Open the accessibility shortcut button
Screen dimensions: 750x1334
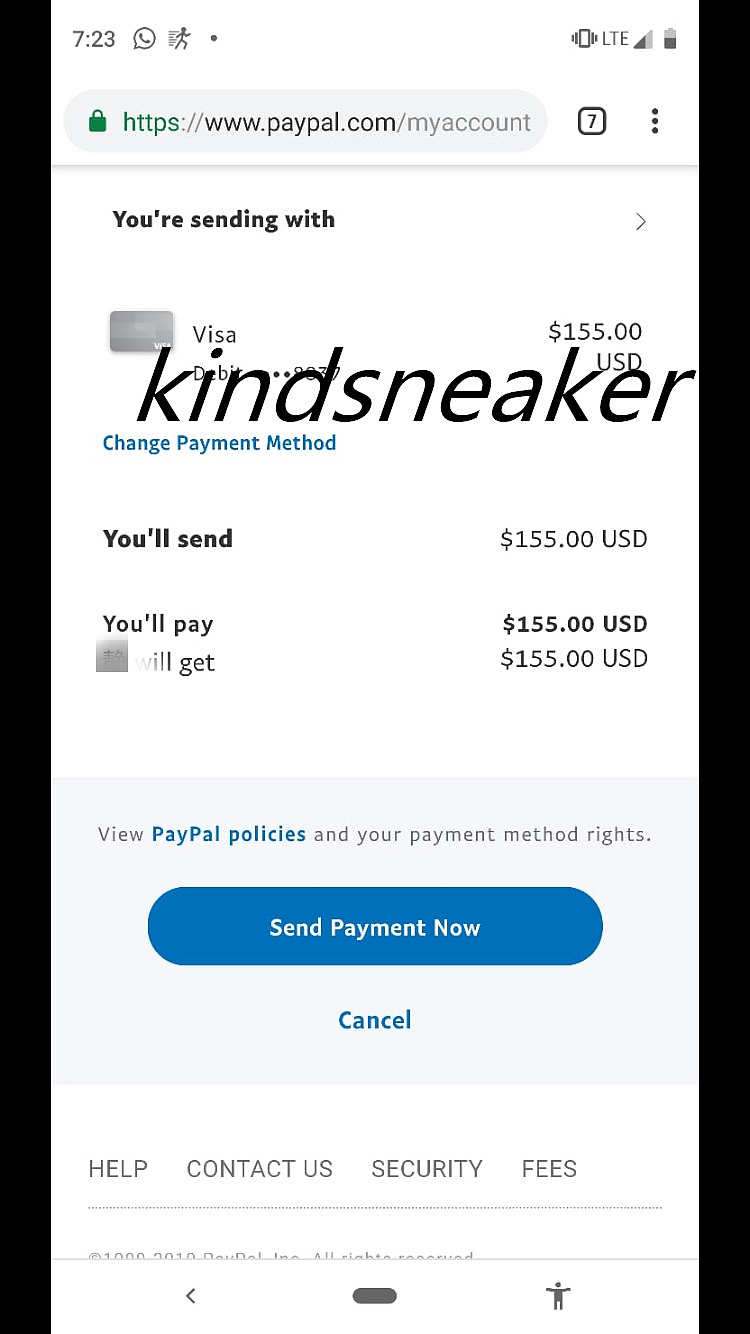pos(558,1296)
